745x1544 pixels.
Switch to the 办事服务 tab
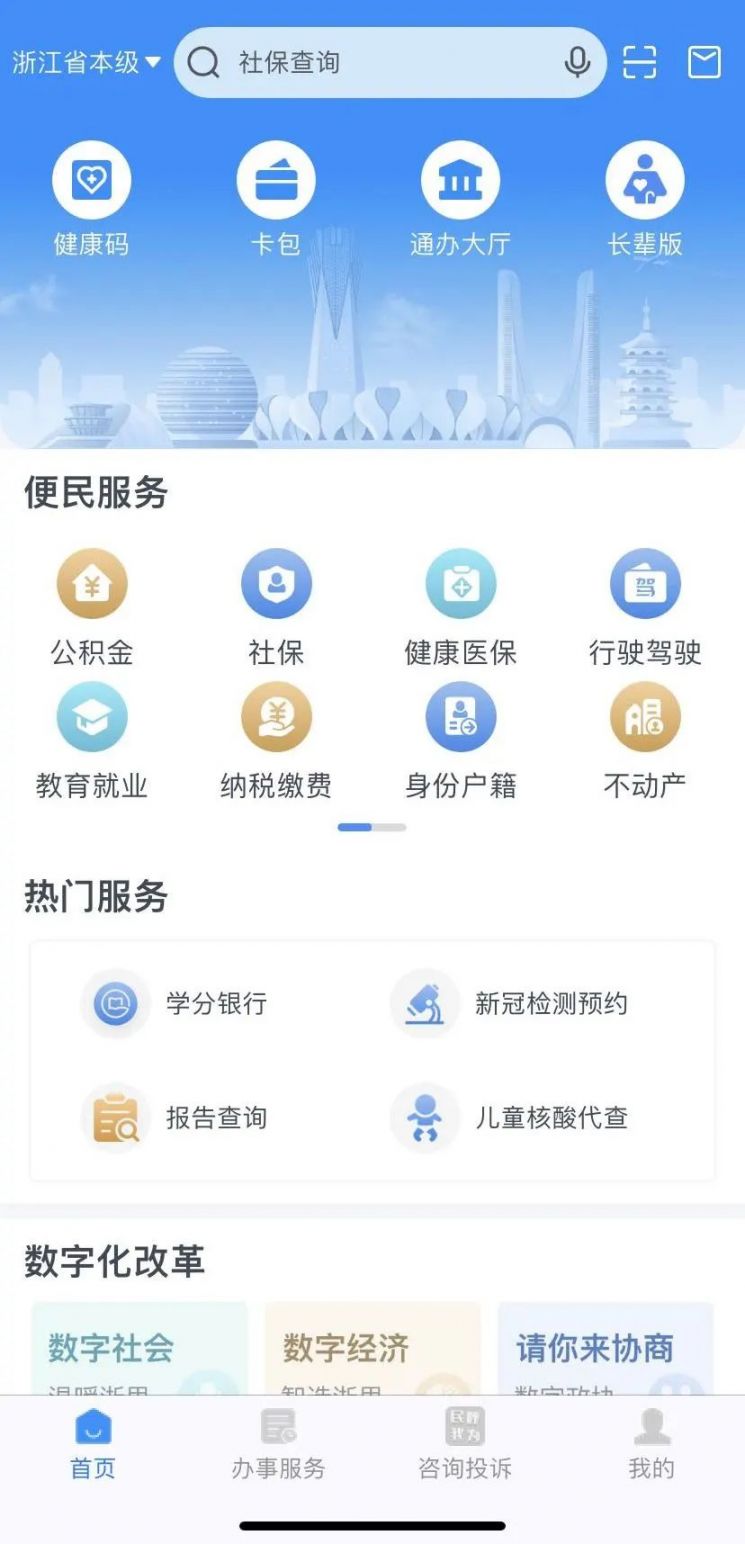[278, 1445]
